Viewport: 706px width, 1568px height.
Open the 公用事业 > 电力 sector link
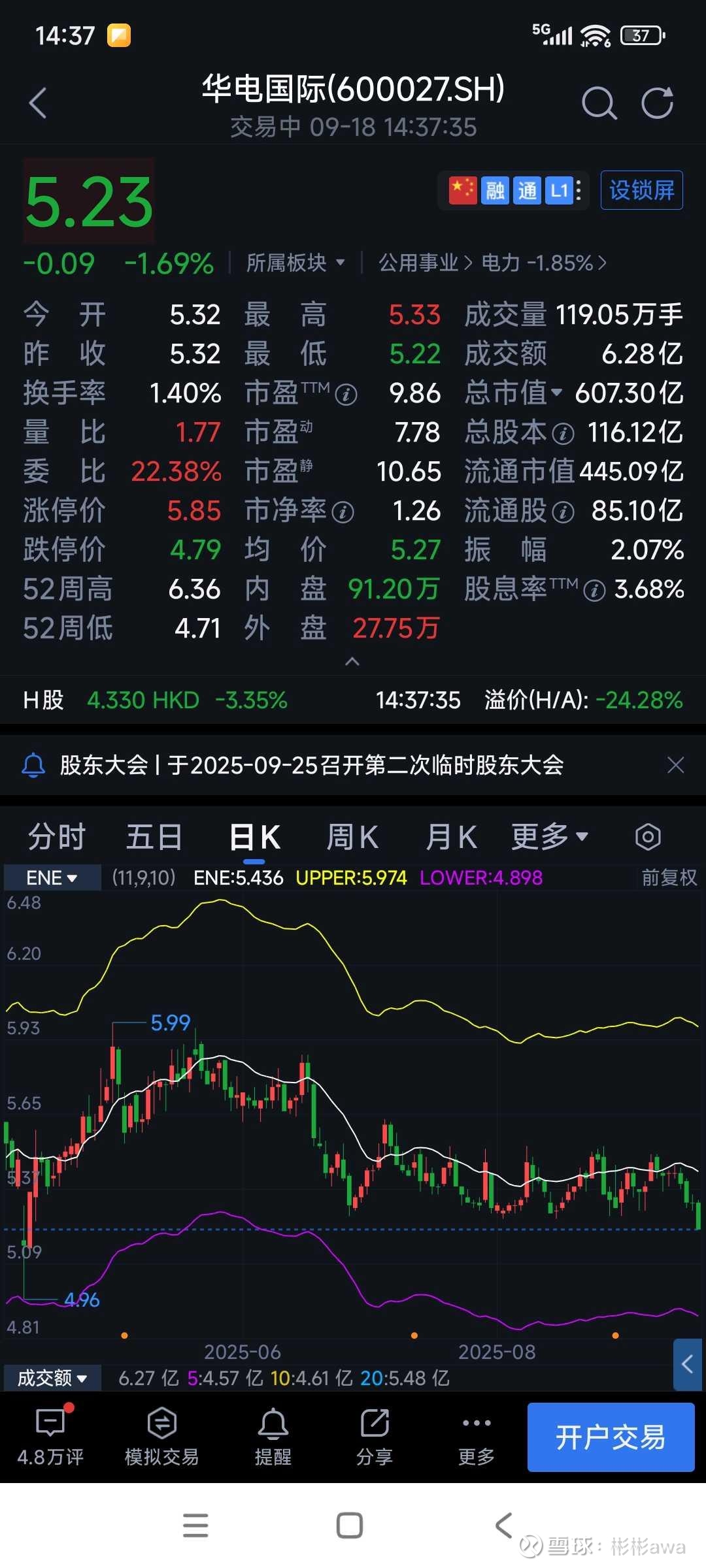click(492, 263)
